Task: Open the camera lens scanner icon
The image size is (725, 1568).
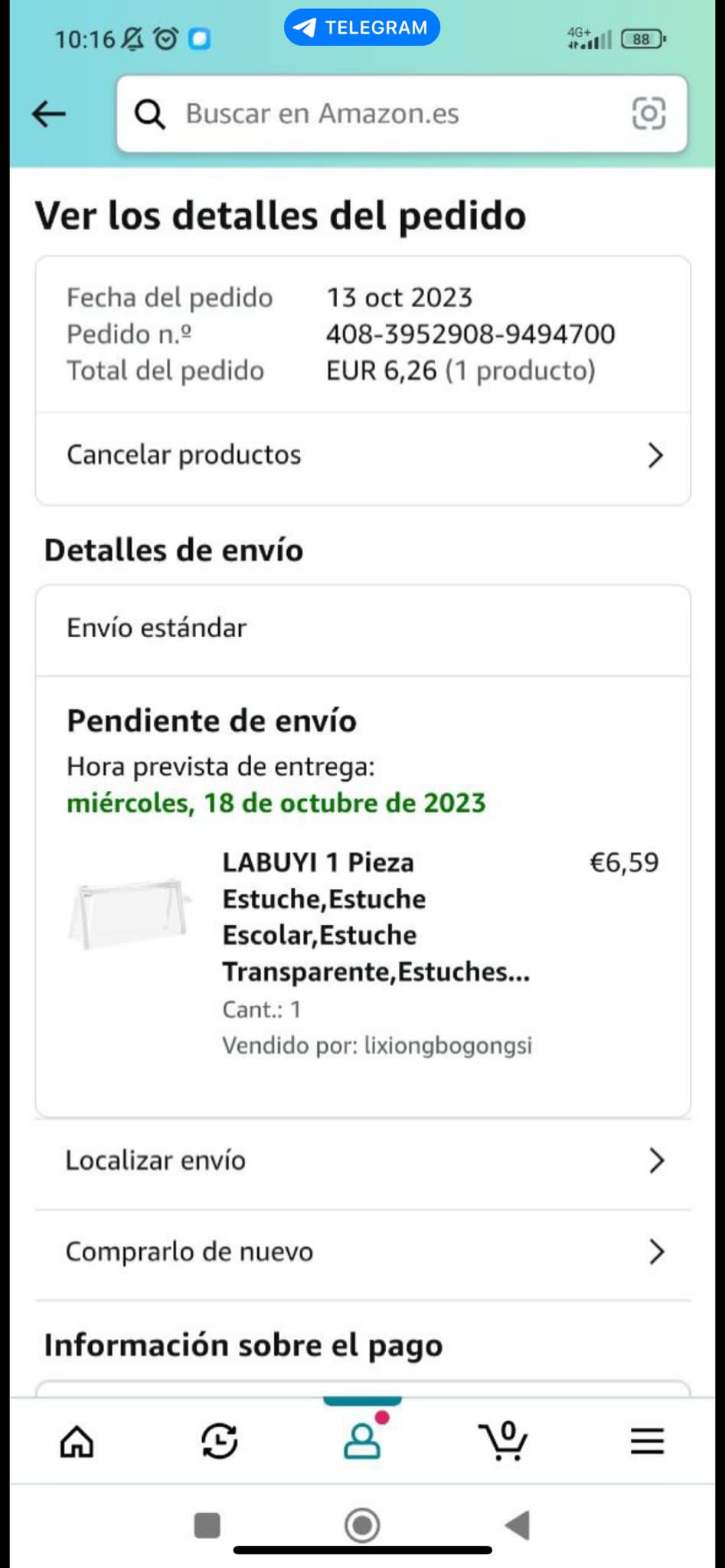Action: pyautogui.click(x=648, y=114)
